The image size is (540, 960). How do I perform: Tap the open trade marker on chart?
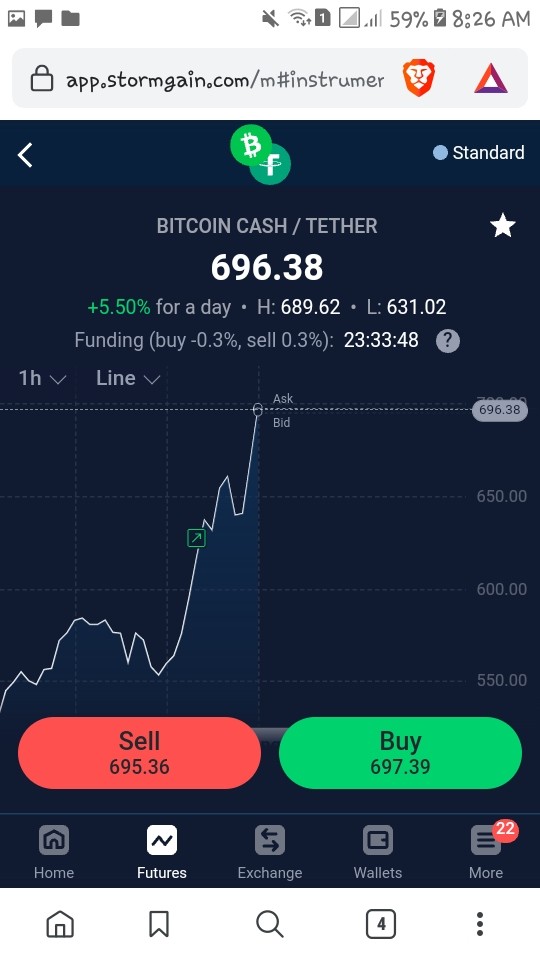196,538
